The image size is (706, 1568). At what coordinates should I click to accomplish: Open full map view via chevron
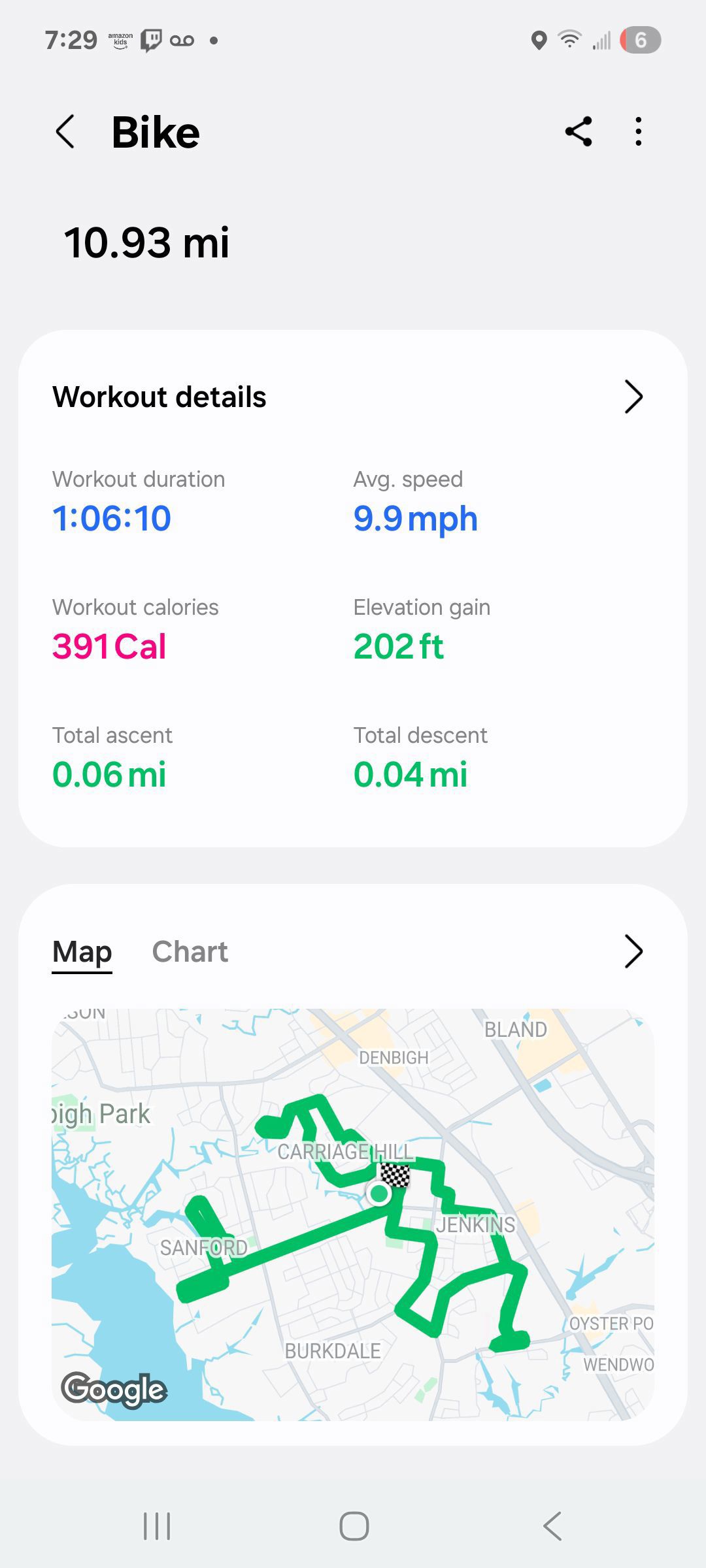pyautogui.click(x=633, y=951)
